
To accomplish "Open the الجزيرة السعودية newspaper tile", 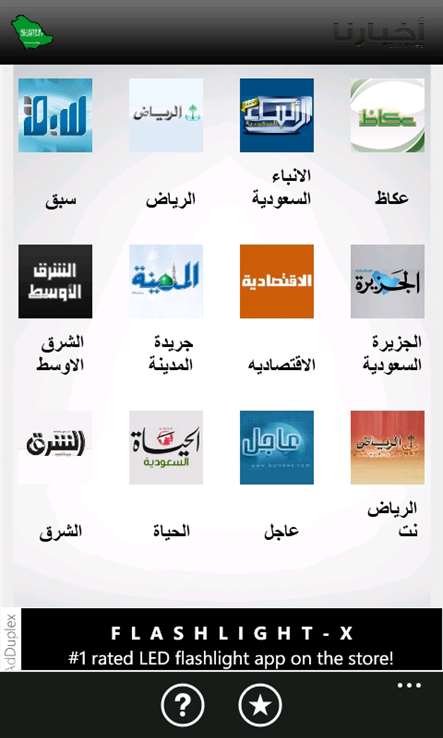I will (x=387, y=281).
